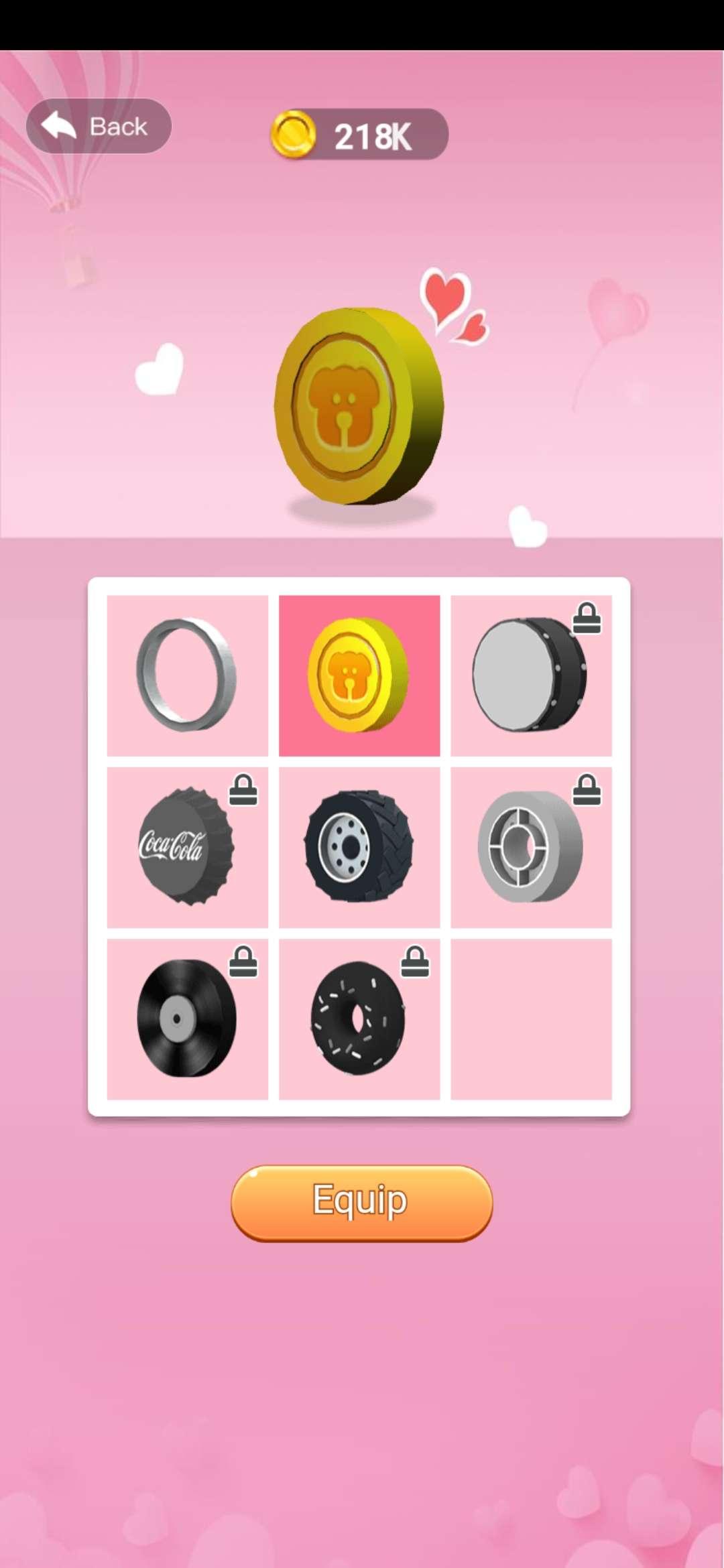Choose the locked chocolate donut skin
Viewport: 724px width, 1568px height.
[x=359, y=1019]
